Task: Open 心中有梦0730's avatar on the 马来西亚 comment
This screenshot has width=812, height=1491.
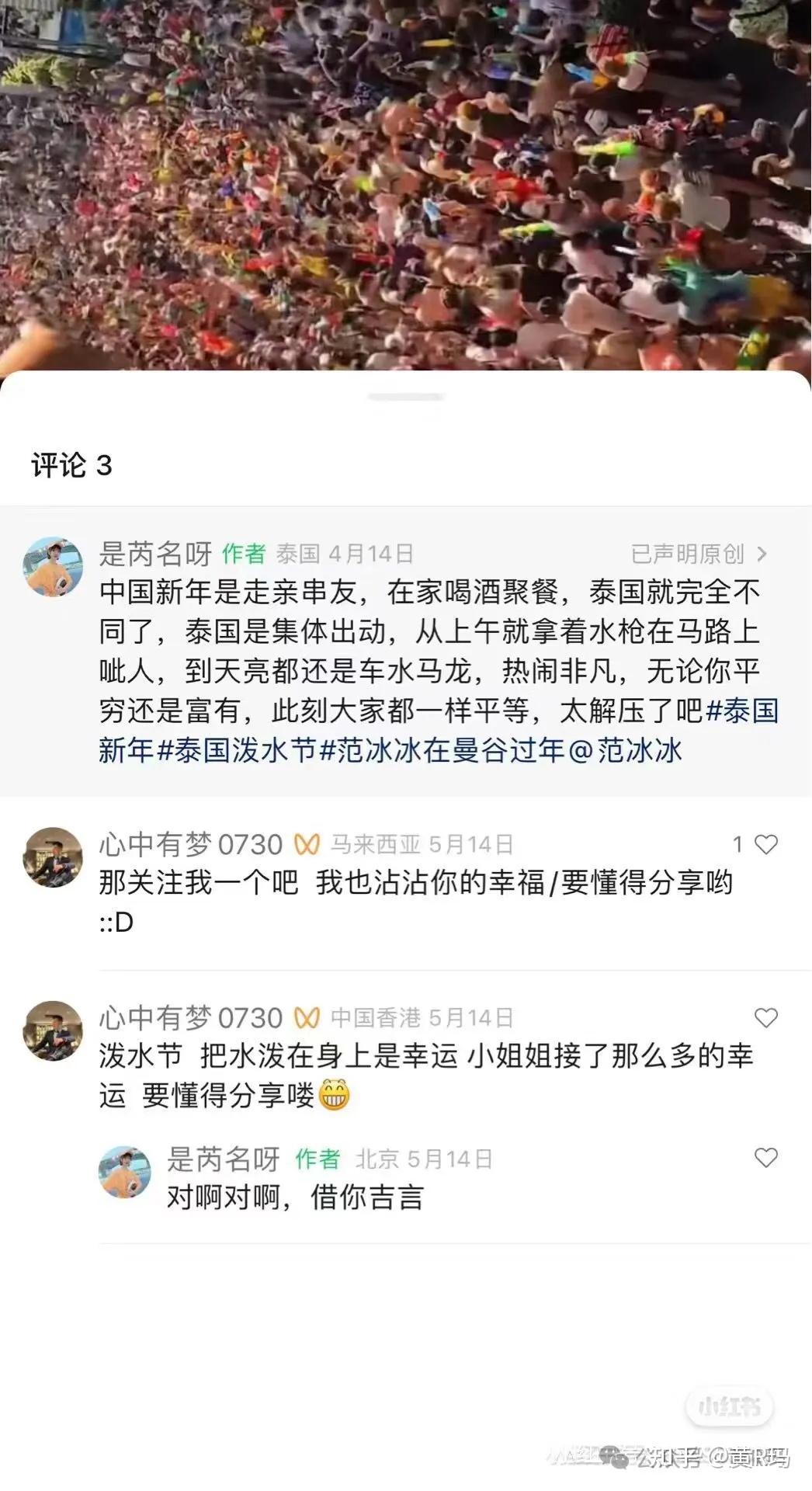Action: click(x=53, y=857)
